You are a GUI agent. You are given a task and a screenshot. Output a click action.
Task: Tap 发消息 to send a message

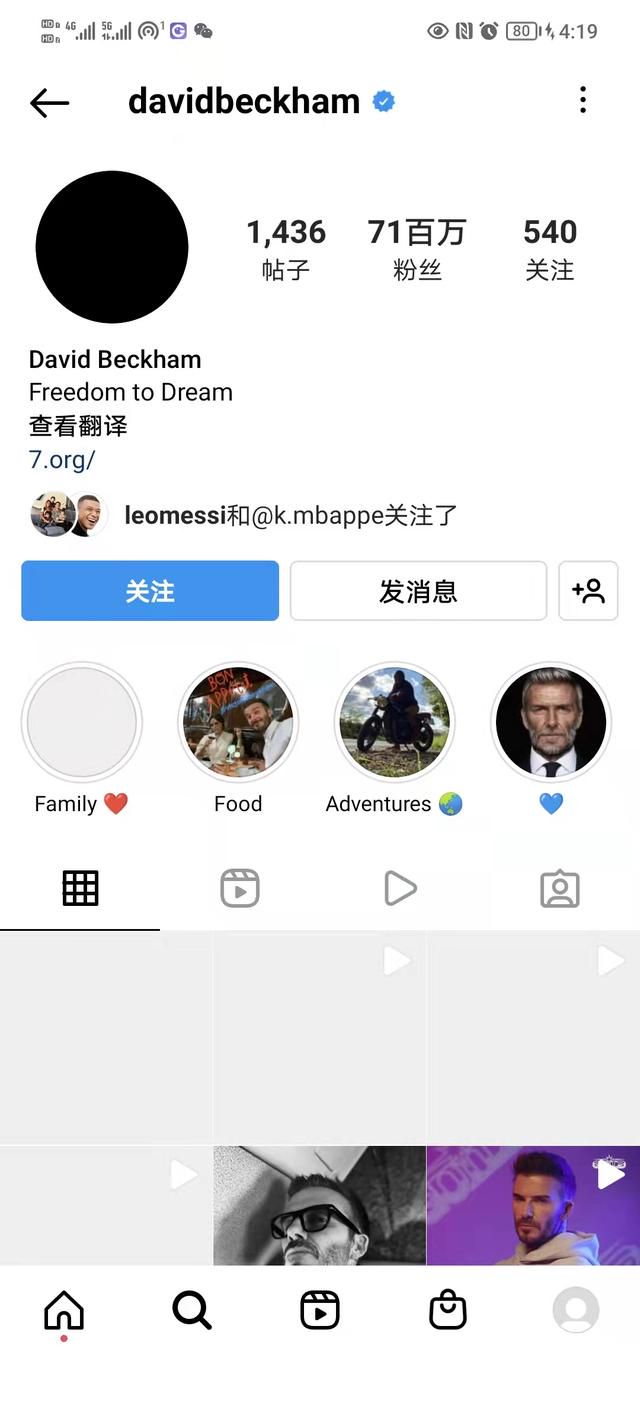click(418, 591)
